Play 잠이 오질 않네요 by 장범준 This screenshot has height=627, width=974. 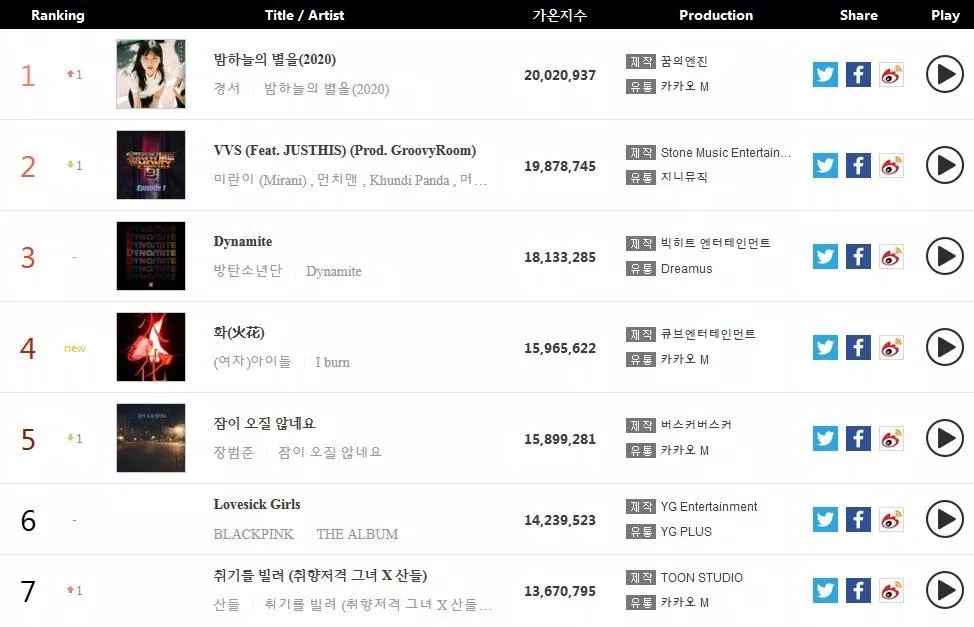click(944, 438)
